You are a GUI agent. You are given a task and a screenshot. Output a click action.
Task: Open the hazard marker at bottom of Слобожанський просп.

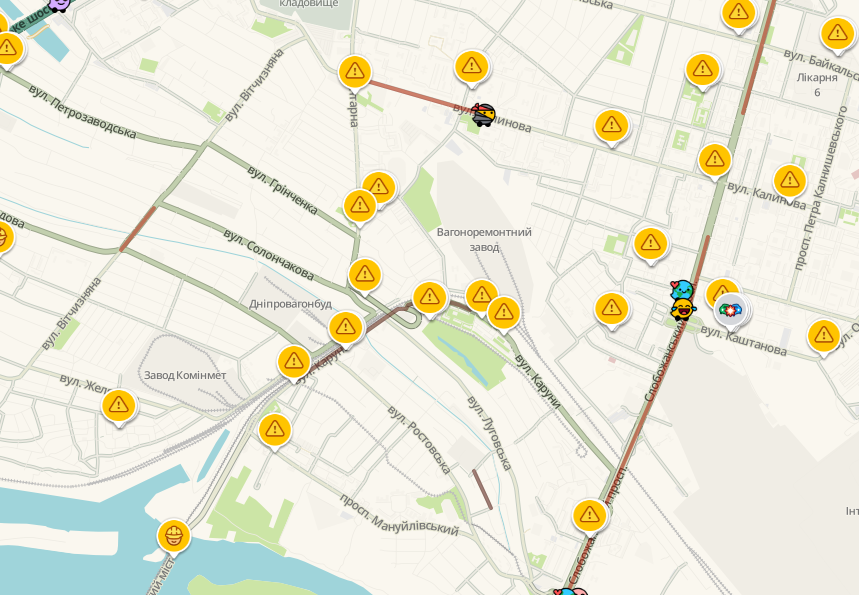click(x=590, y=516)
